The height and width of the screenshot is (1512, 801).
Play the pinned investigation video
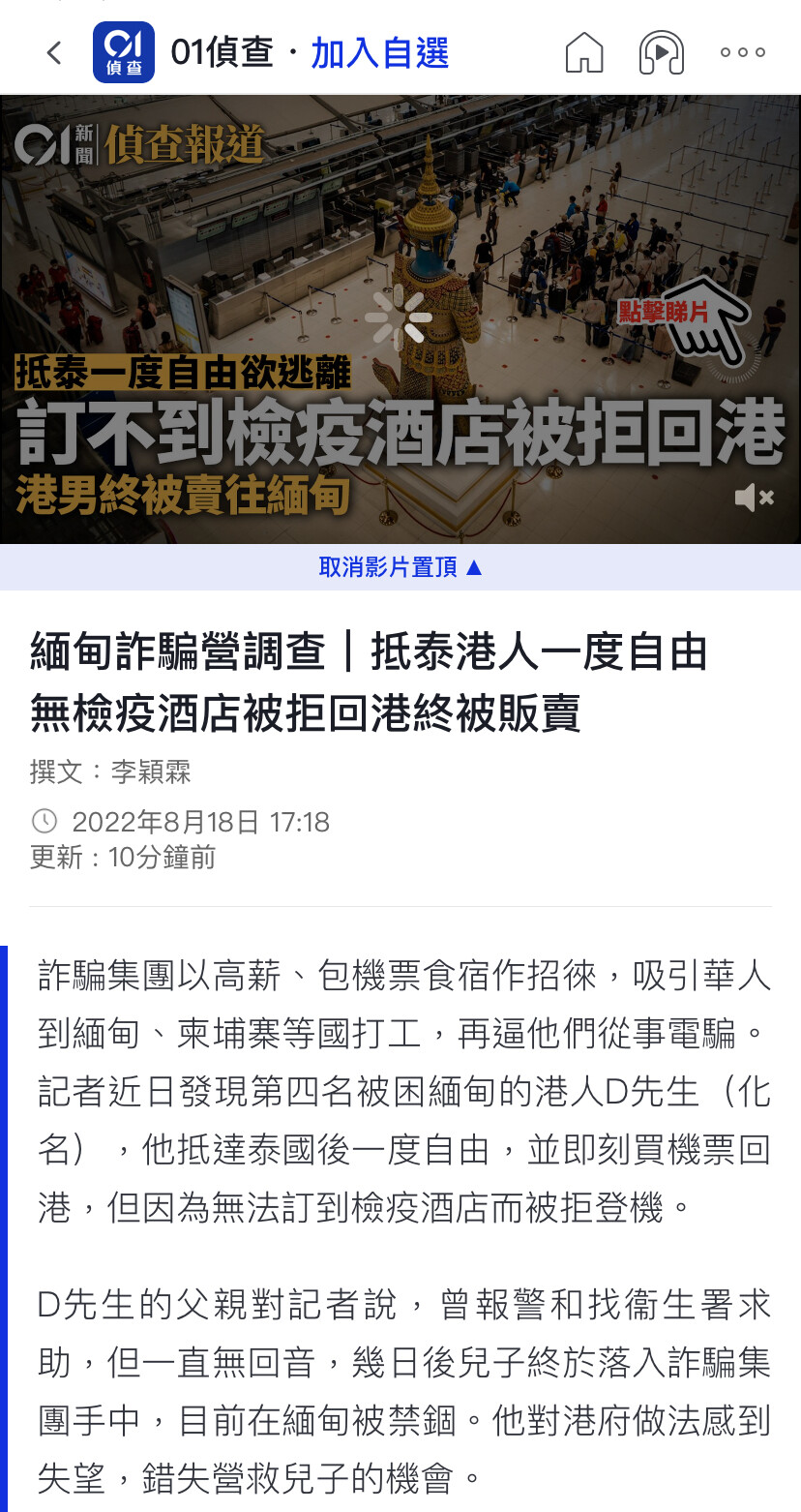click(x=399, y=318)
